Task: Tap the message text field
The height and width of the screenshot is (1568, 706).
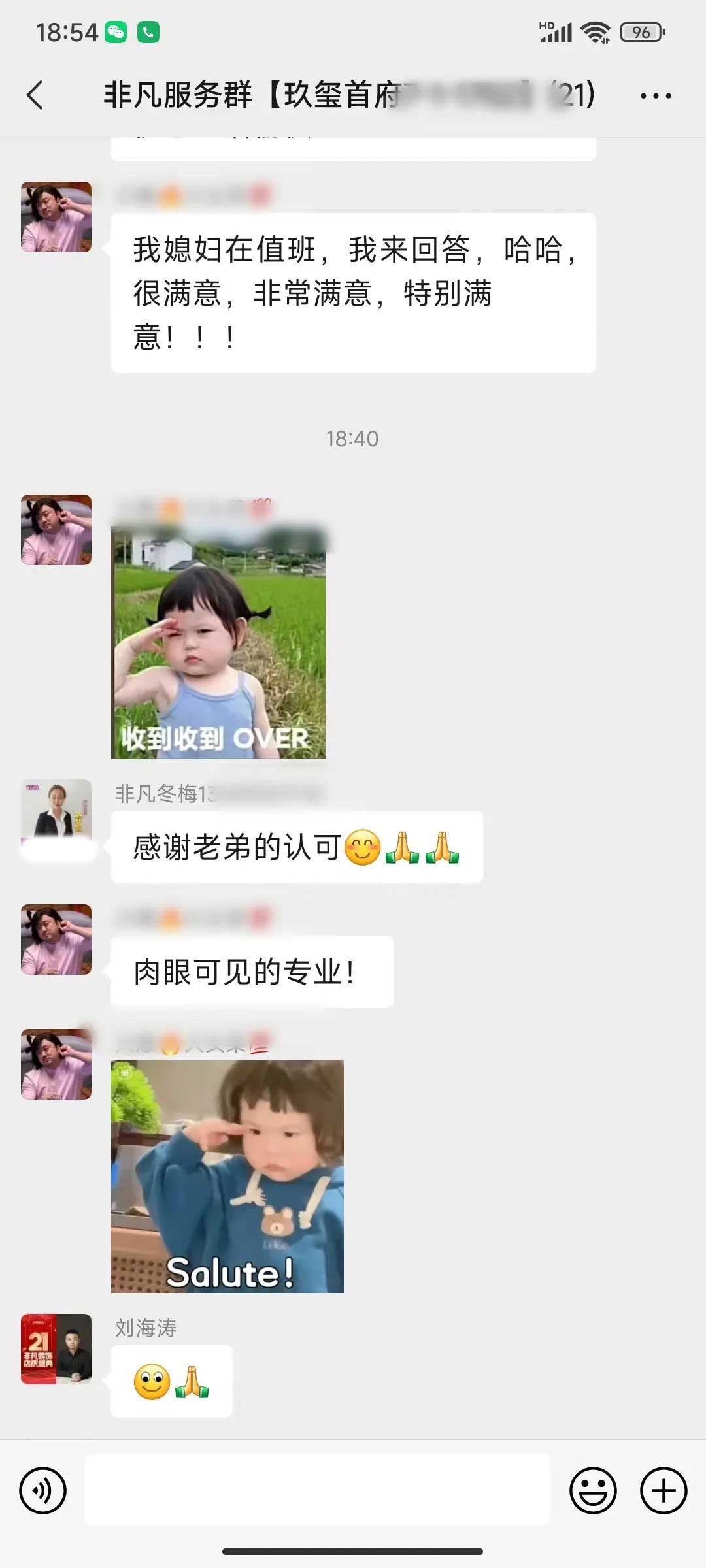Action: click(x=317, y=1490)
